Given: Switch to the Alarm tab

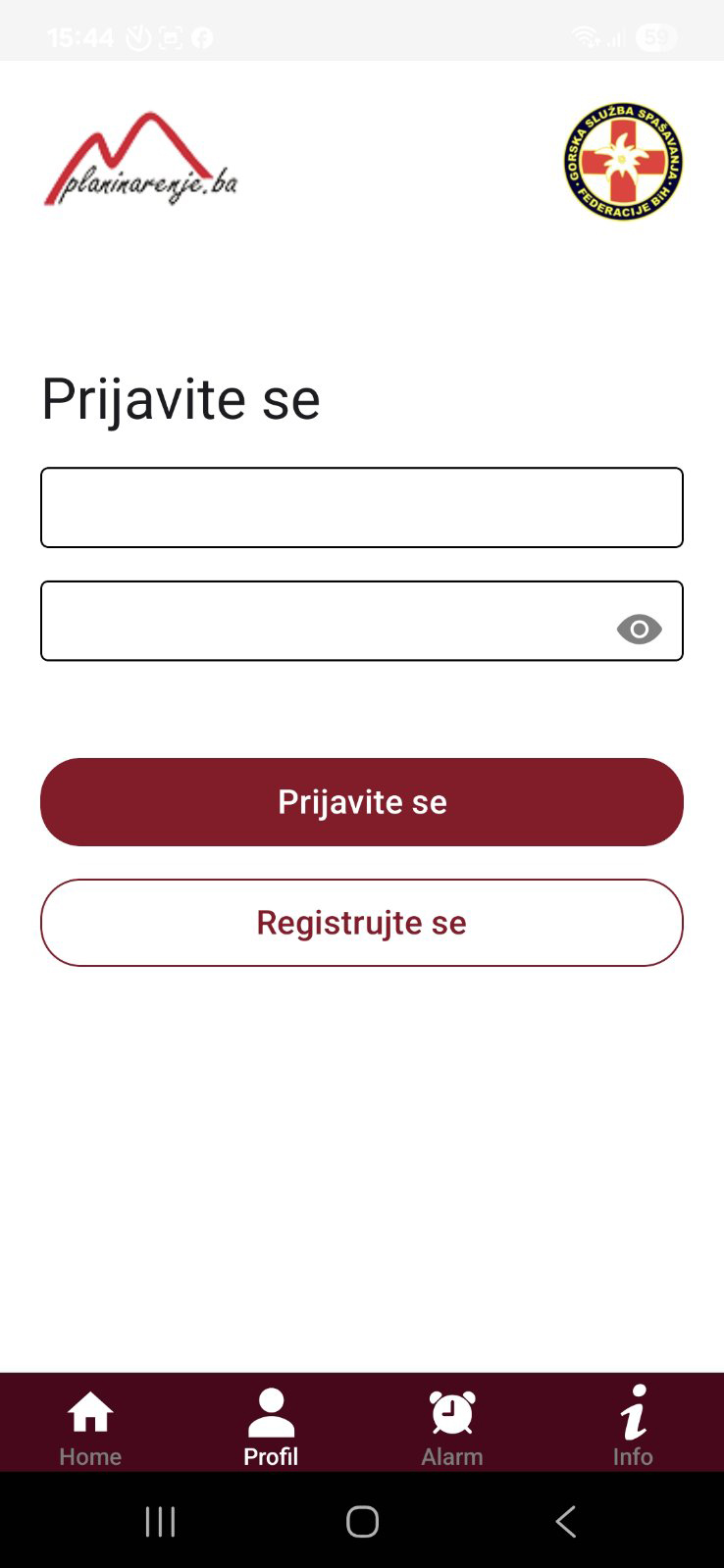Looking at the screenshot, I should click(451, 1422).
